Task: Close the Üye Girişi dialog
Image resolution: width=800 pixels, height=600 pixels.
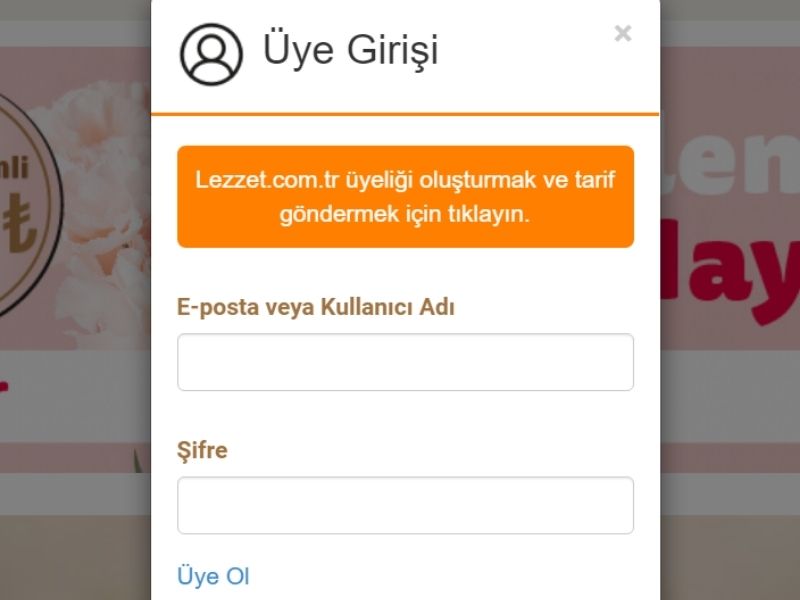Action: (623, 34)
